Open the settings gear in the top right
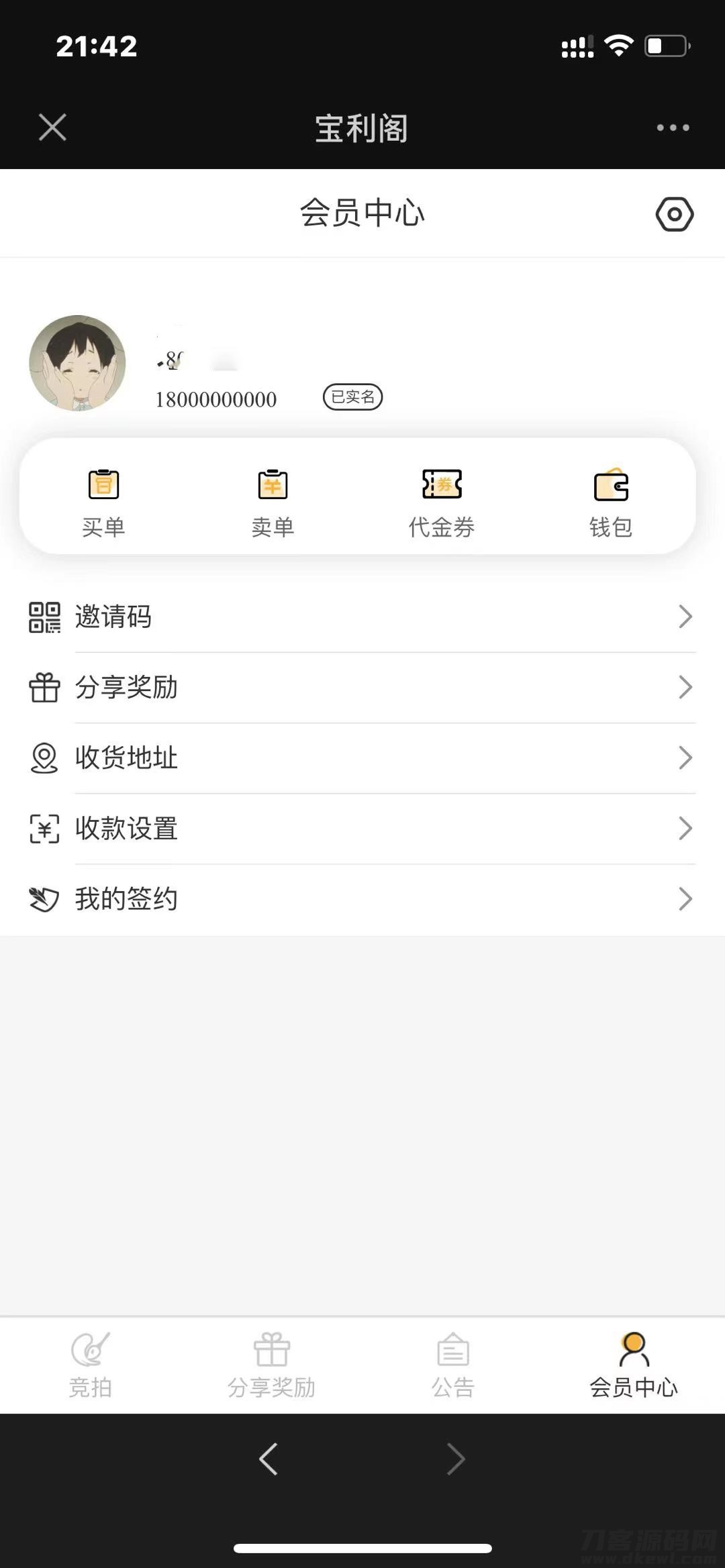The image size is (725, 1568). (675, 213)
